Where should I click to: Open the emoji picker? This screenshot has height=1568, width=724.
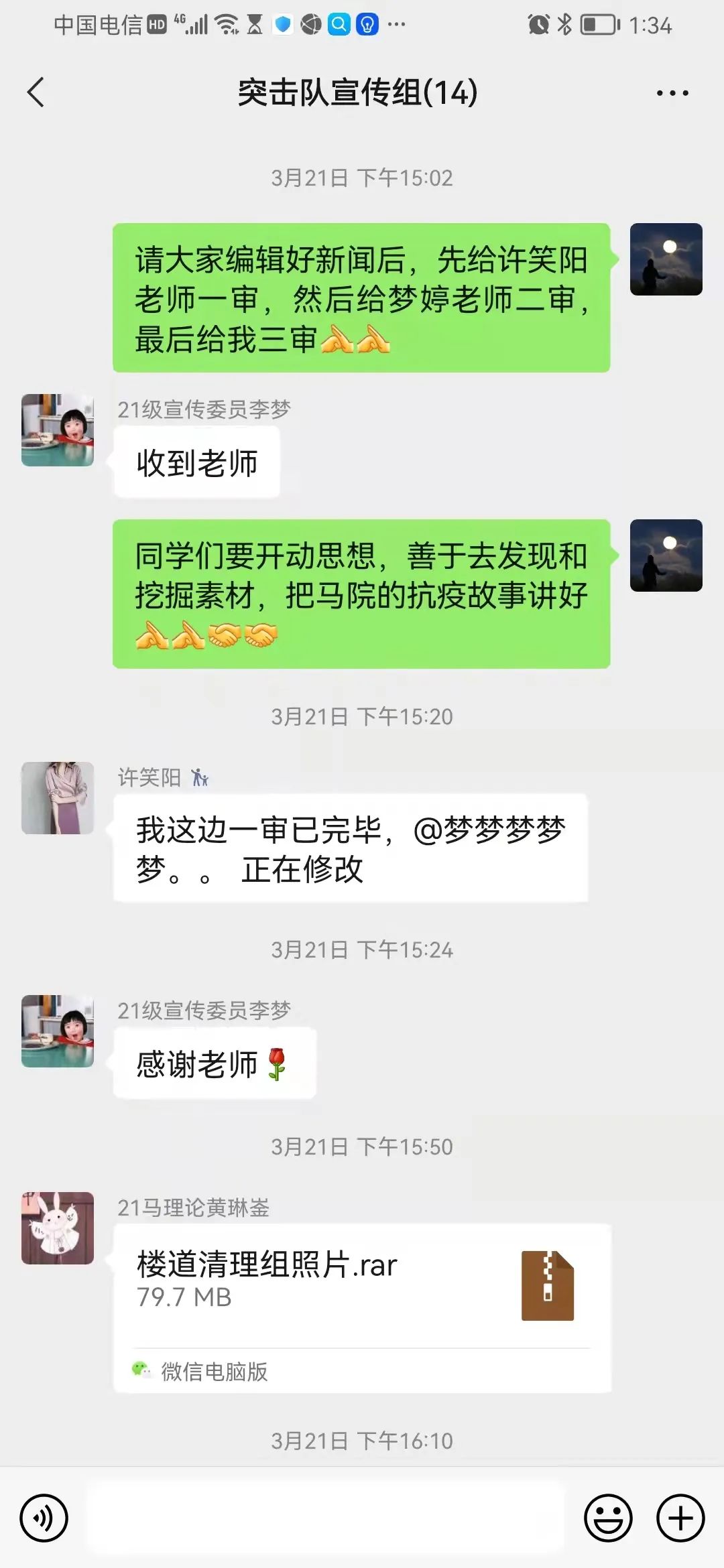tap(608, 1518)
